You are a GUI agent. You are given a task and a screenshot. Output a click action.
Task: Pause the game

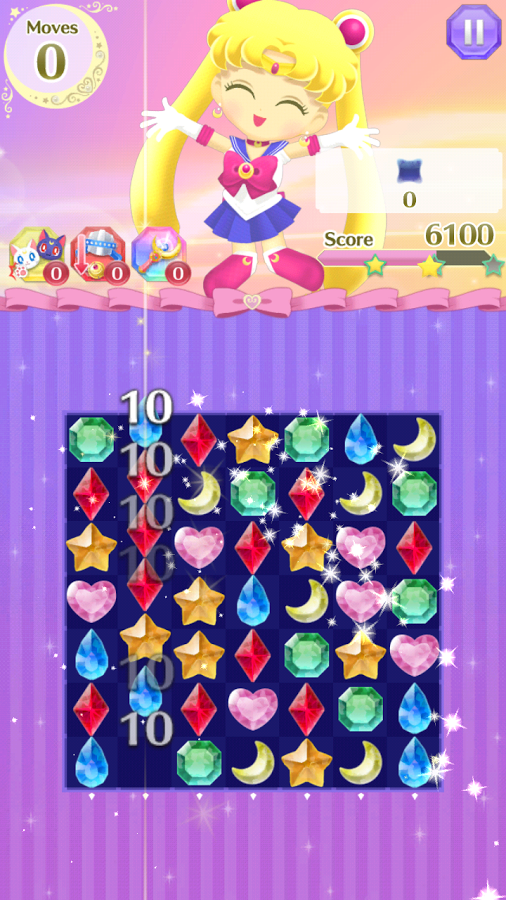click(473, 32)
